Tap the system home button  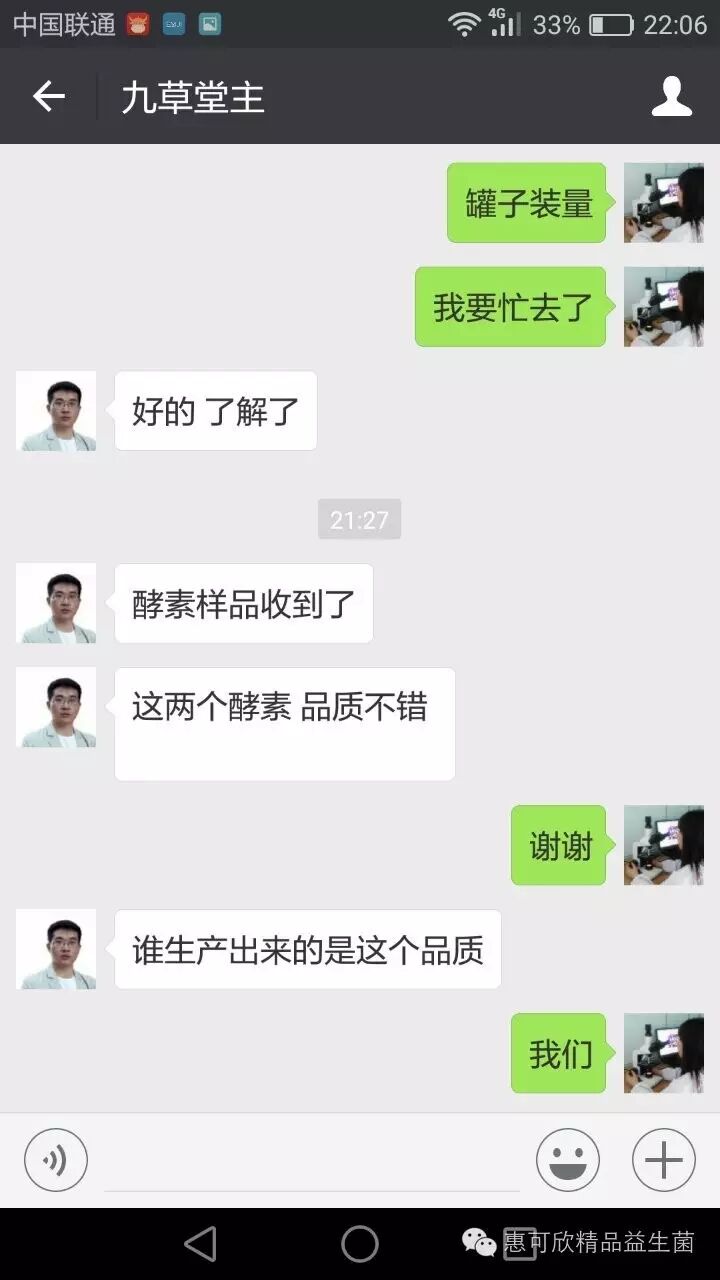(x=360, y=1244)
